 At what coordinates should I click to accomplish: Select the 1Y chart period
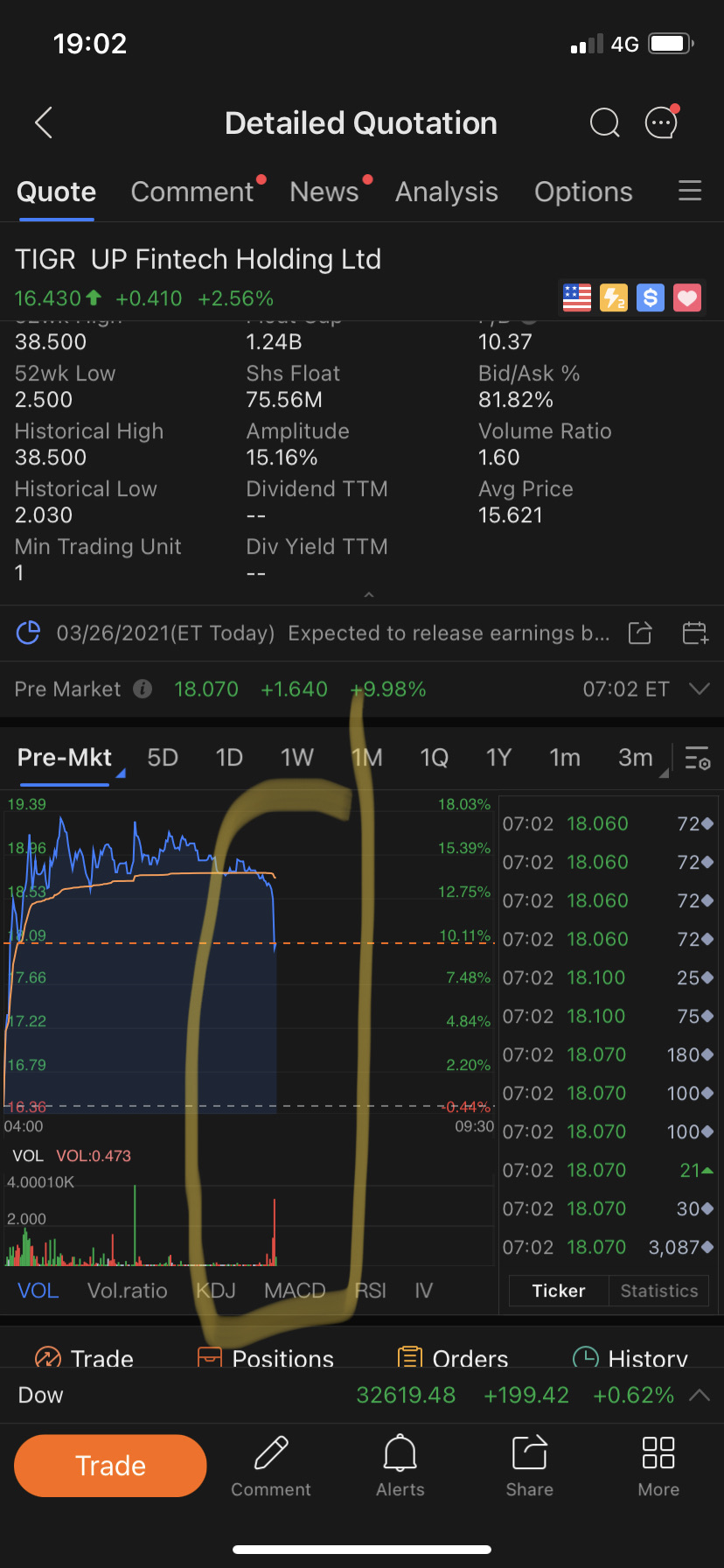(x=498, y=757)
